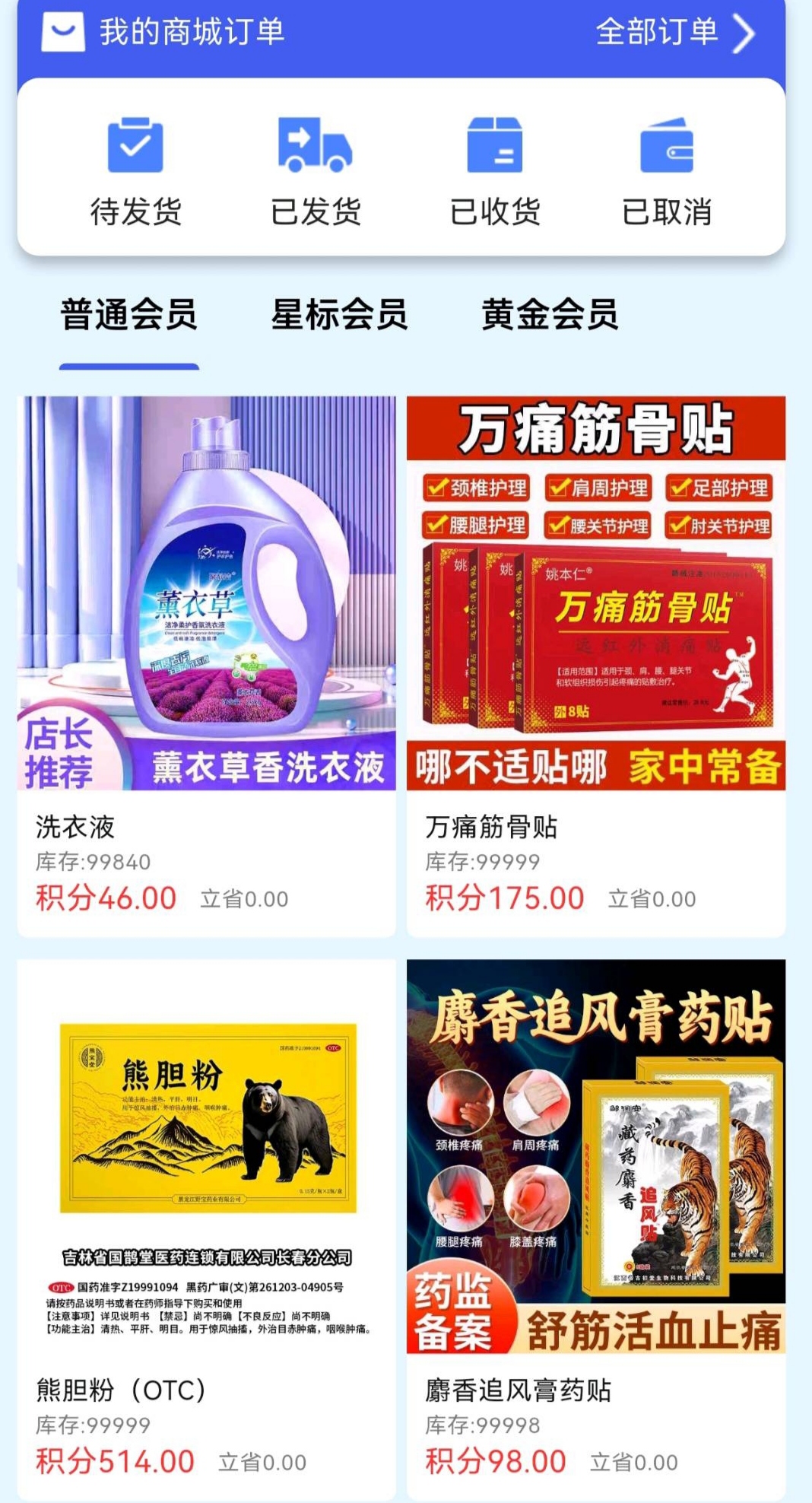Open 全部订单 to view all orders
The height and width of the screenshot is (1503, 812).
click(x=674, y=33)
